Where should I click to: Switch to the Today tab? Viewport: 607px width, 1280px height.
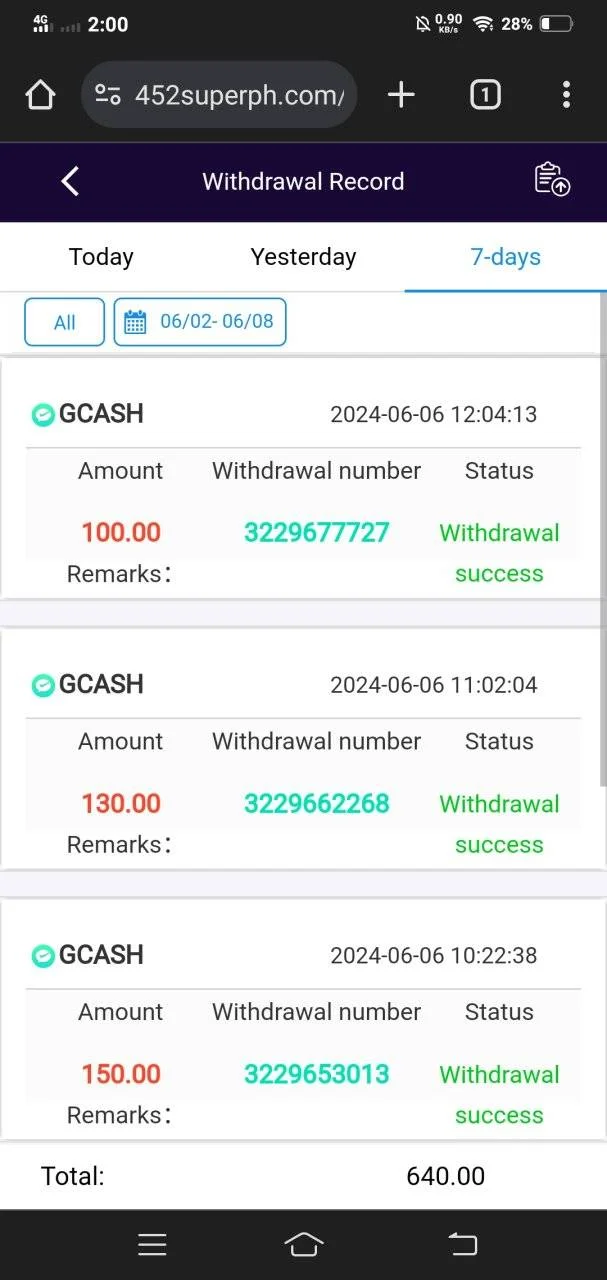[101, 257]
